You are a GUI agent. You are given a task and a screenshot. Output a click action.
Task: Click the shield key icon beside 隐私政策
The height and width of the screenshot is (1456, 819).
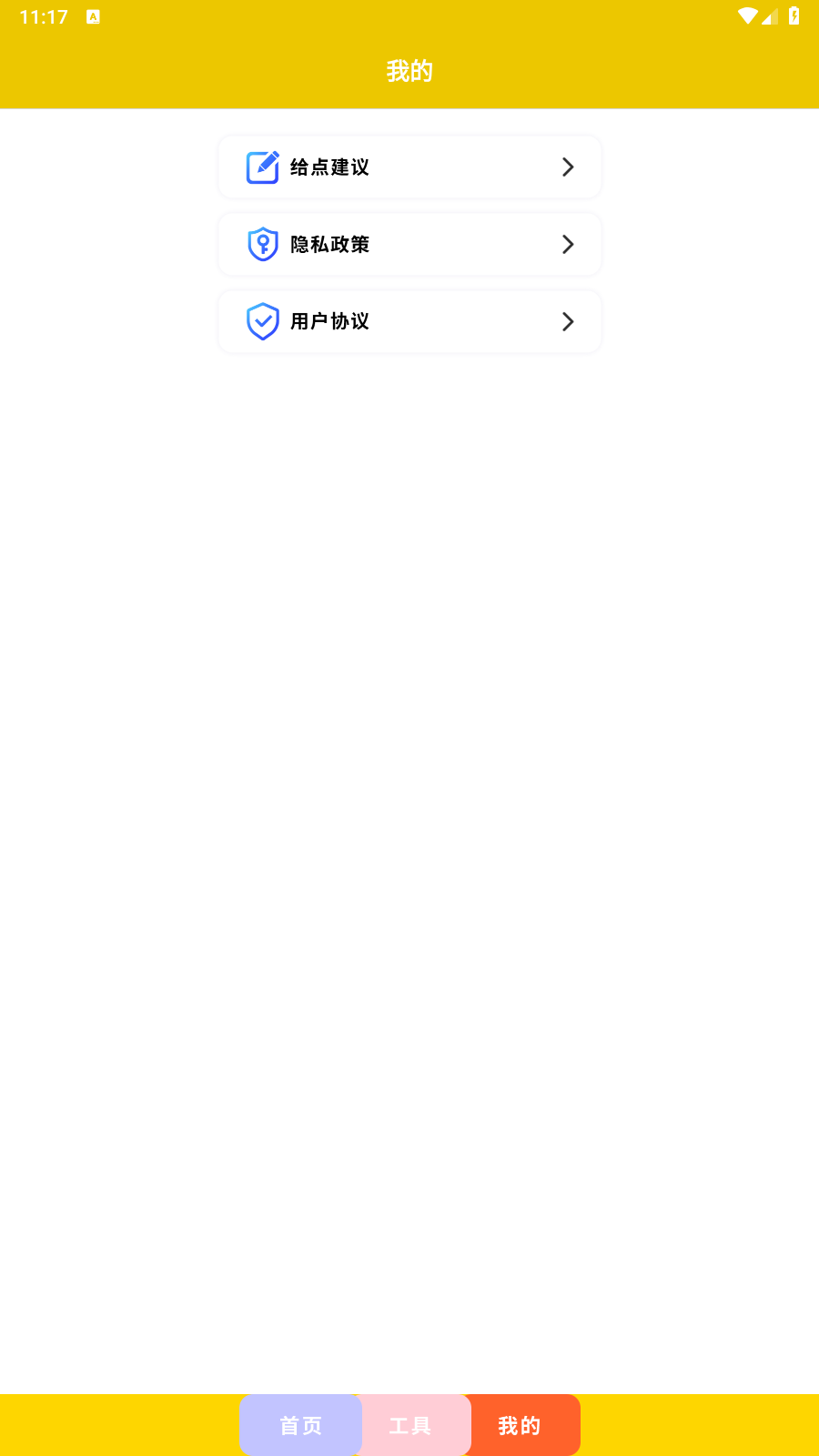[262, 244]
